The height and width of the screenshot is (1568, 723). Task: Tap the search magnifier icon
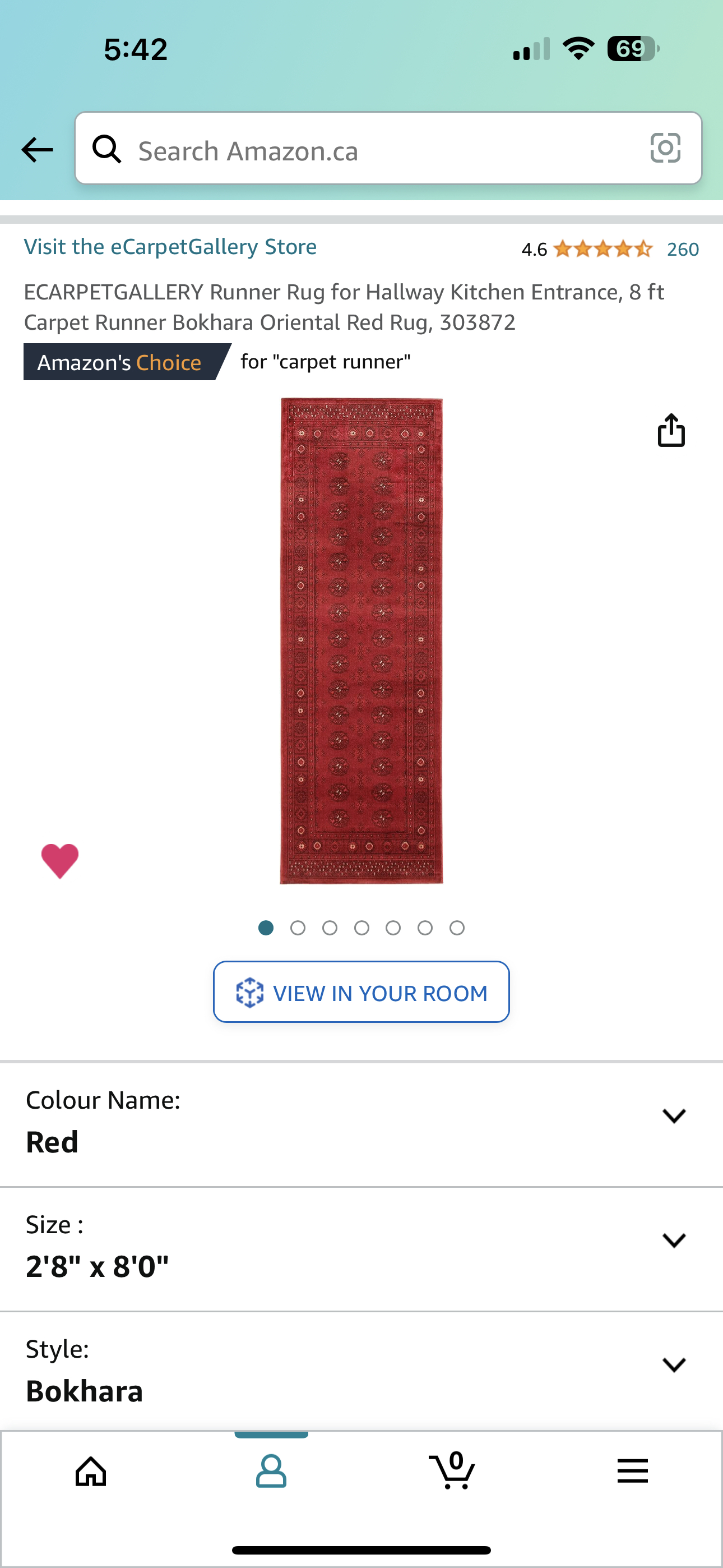click(x=107, y=149)
